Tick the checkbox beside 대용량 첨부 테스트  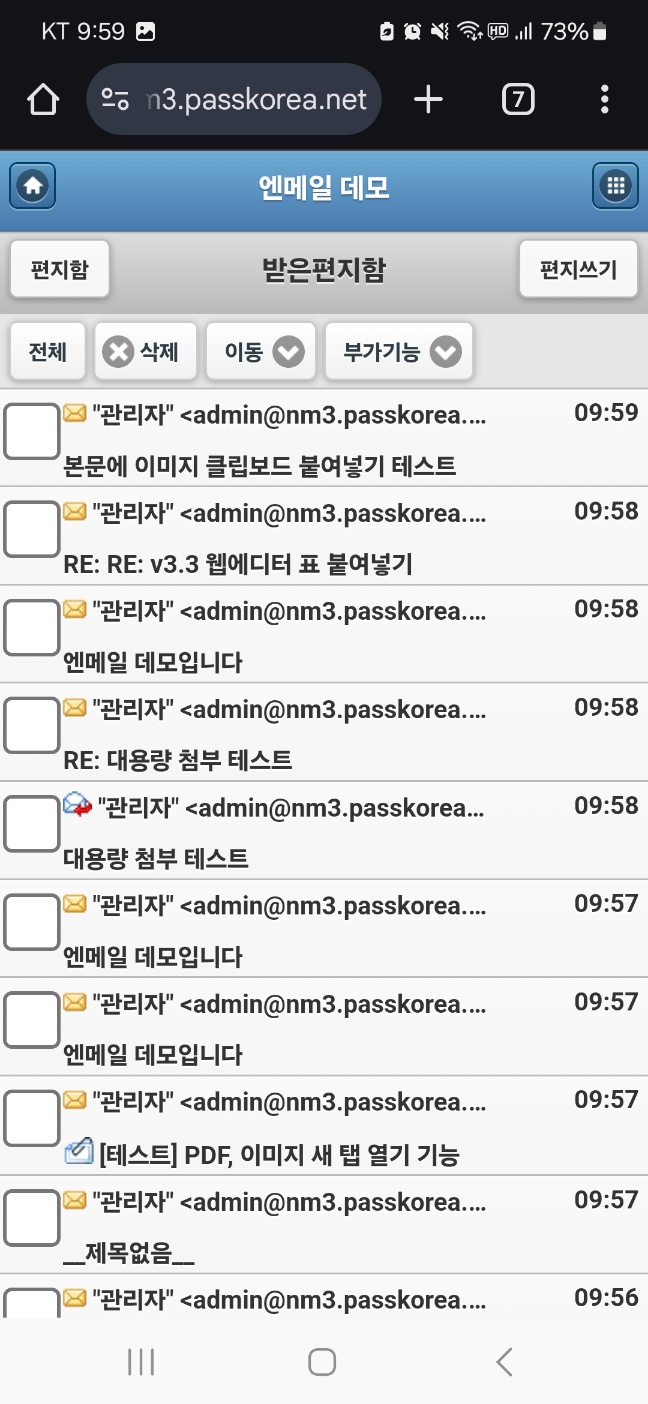click(x=32, y=825)
